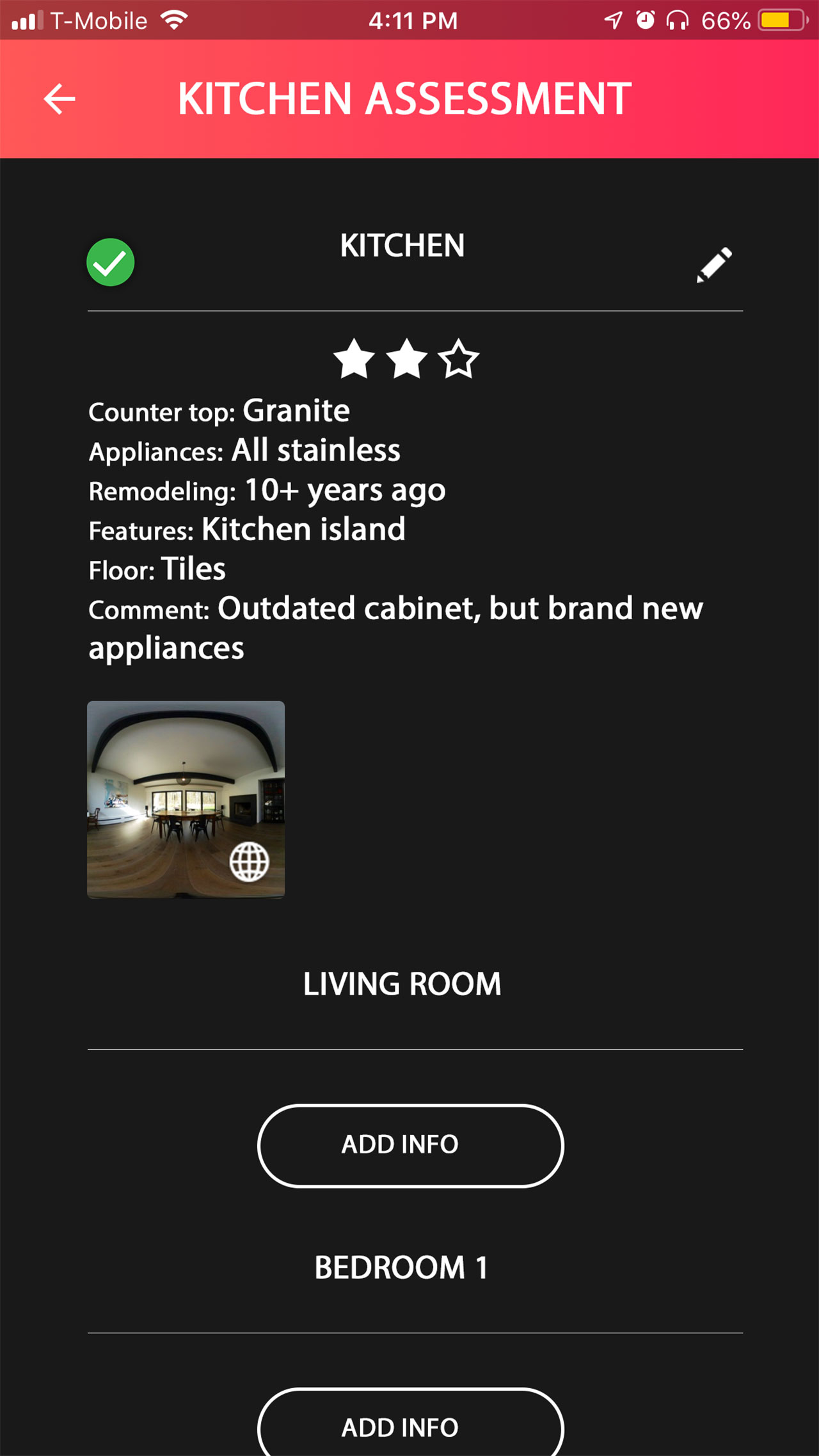Tap the back arrow to exit Kitchen Assessment
The image size is (819, 1456).
point(58,99)
